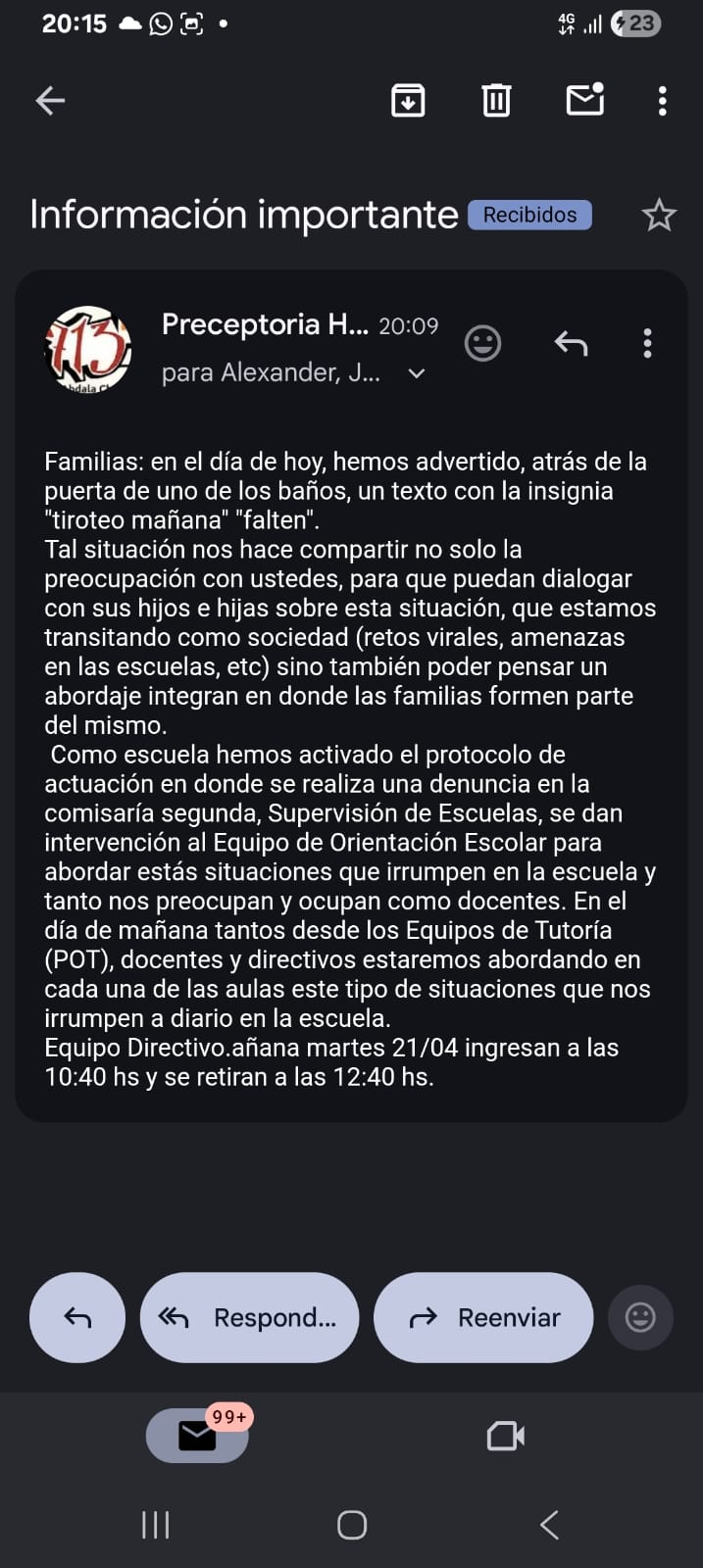Switch to the Mail tab with 99+ badge

[x=197, y=1436]
